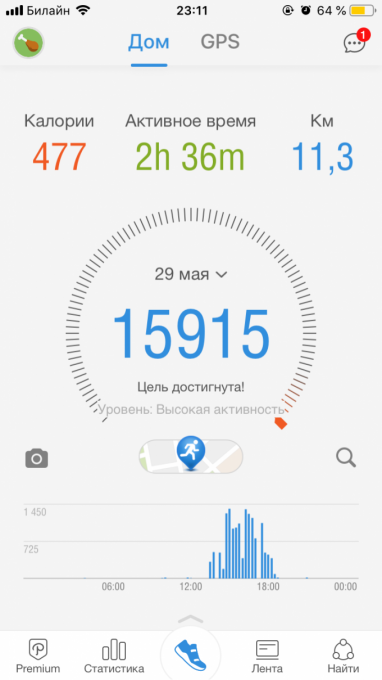Open the Найти tab

point(343,656)
